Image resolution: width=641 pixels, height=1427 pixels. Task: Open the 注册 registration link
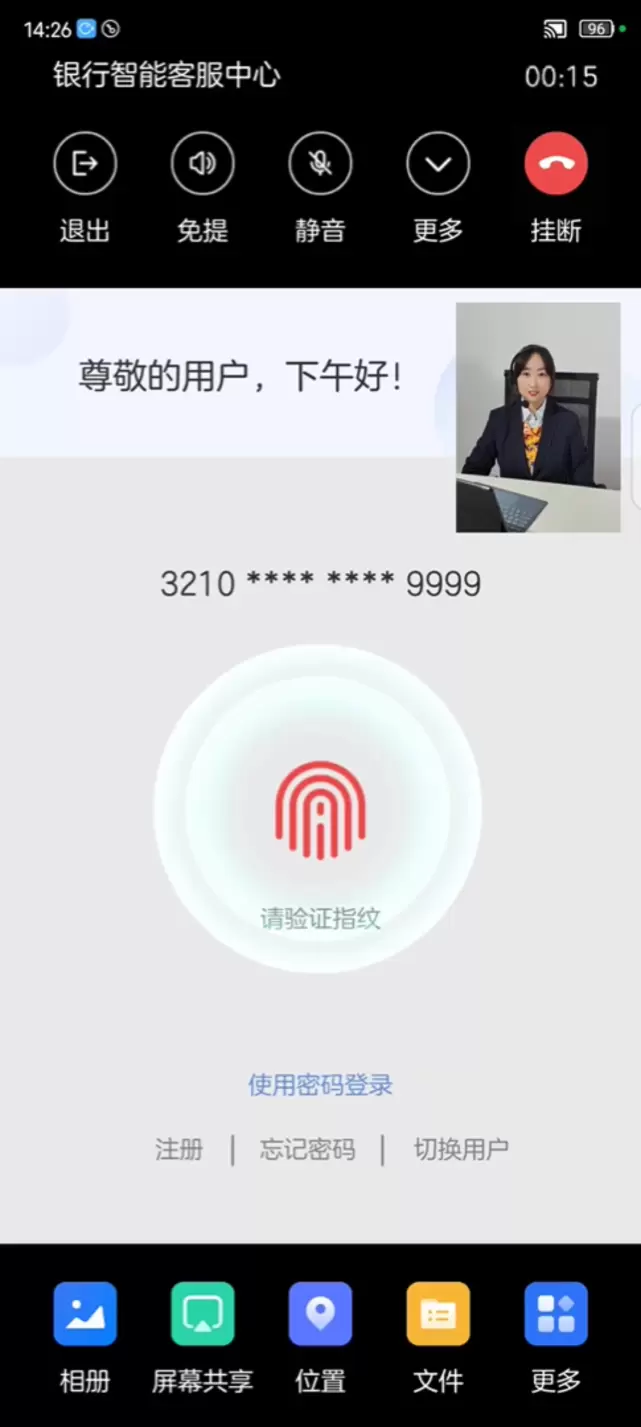pos(179,1150)
